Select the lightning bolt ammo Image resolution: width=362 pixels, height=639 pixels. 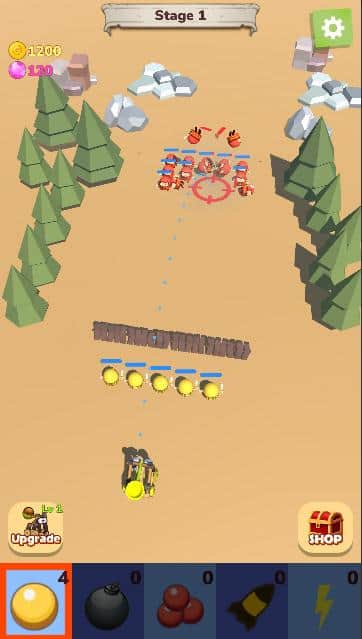[325, 602]
